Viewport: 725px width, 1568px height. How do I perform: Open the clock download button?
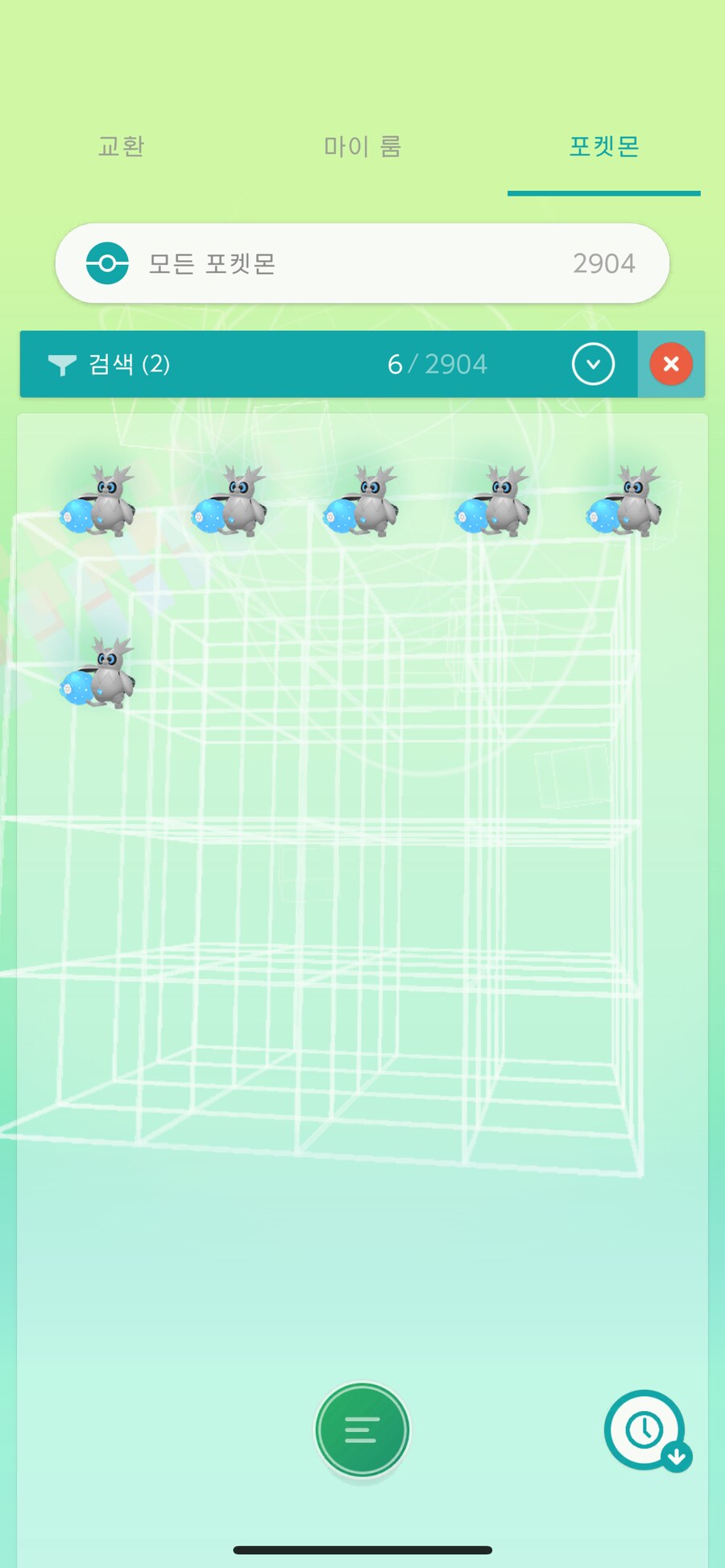coord(646,1431)
